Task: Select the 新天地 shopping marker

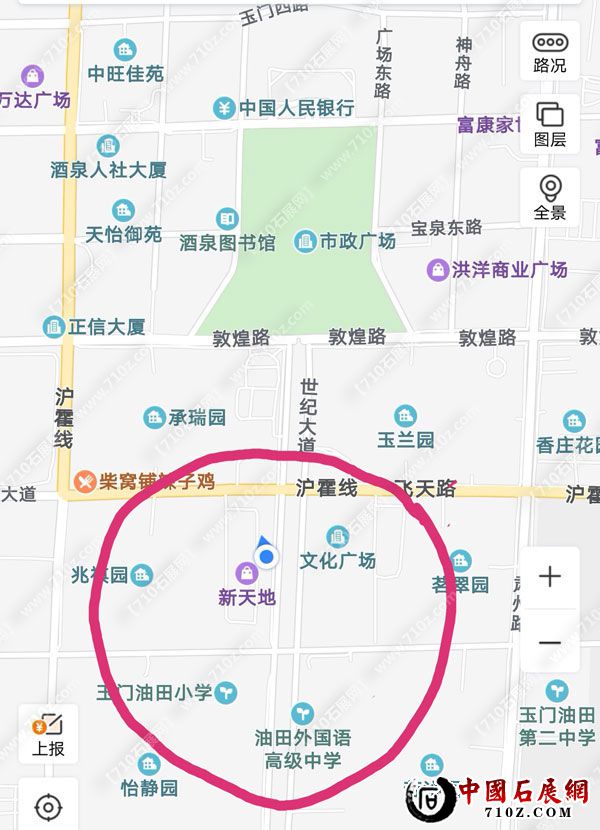Action: coord(245,573)
